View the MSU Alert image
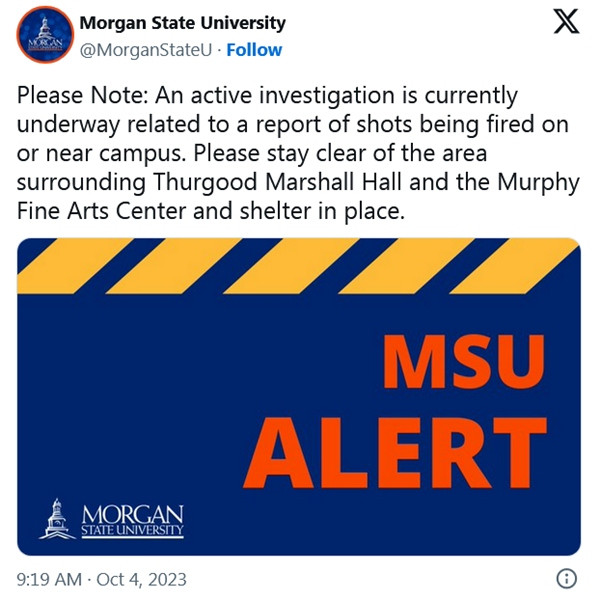The image size is (600, 600). click(299, 397)
